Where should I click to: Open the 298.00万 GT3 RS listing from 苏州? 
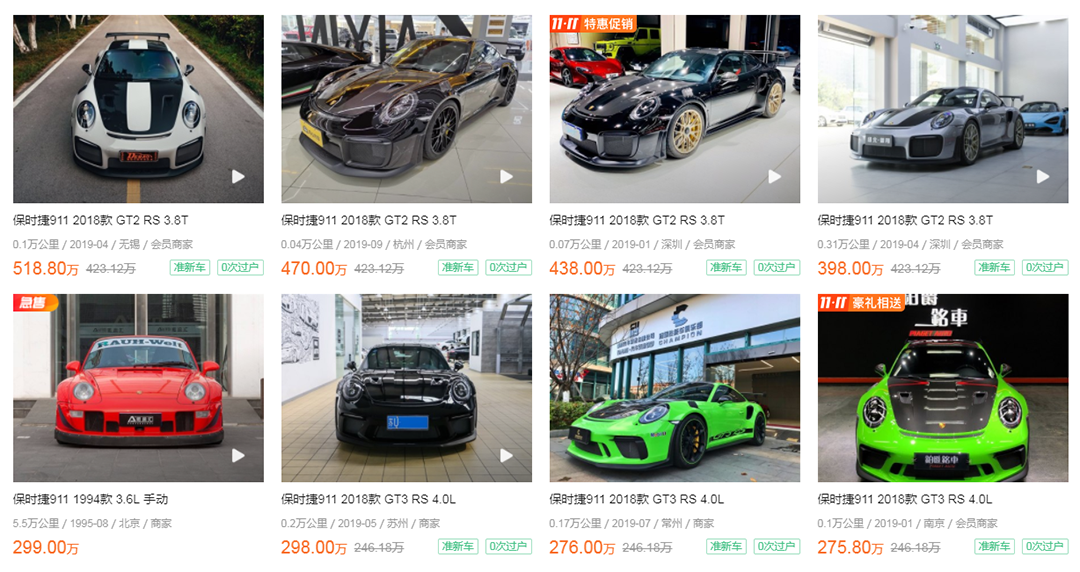(x=406, y=388)
